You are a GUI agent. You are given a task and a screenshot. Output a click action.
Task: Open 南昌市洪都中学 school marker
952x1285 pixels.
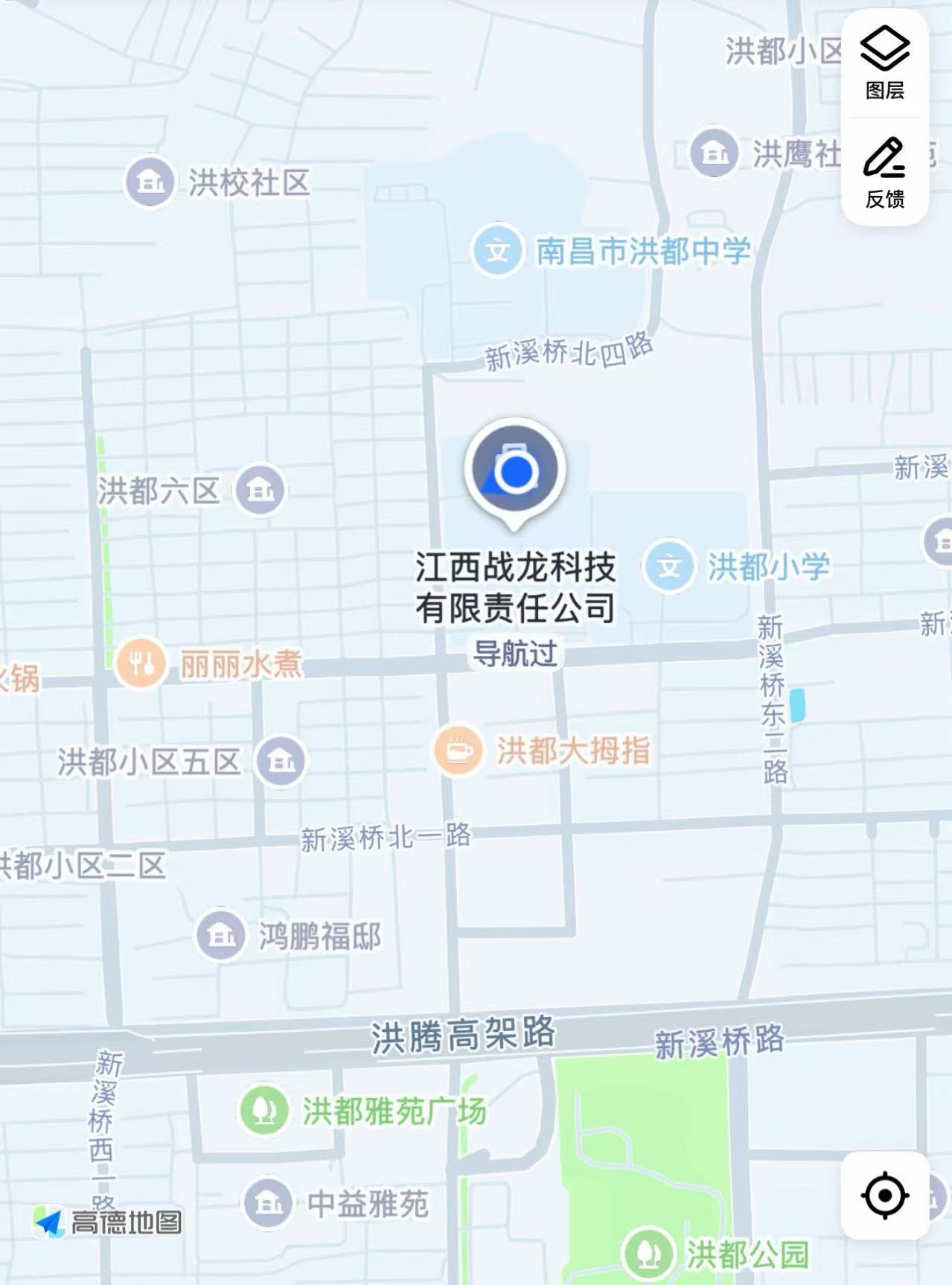[x=497, y=251]
